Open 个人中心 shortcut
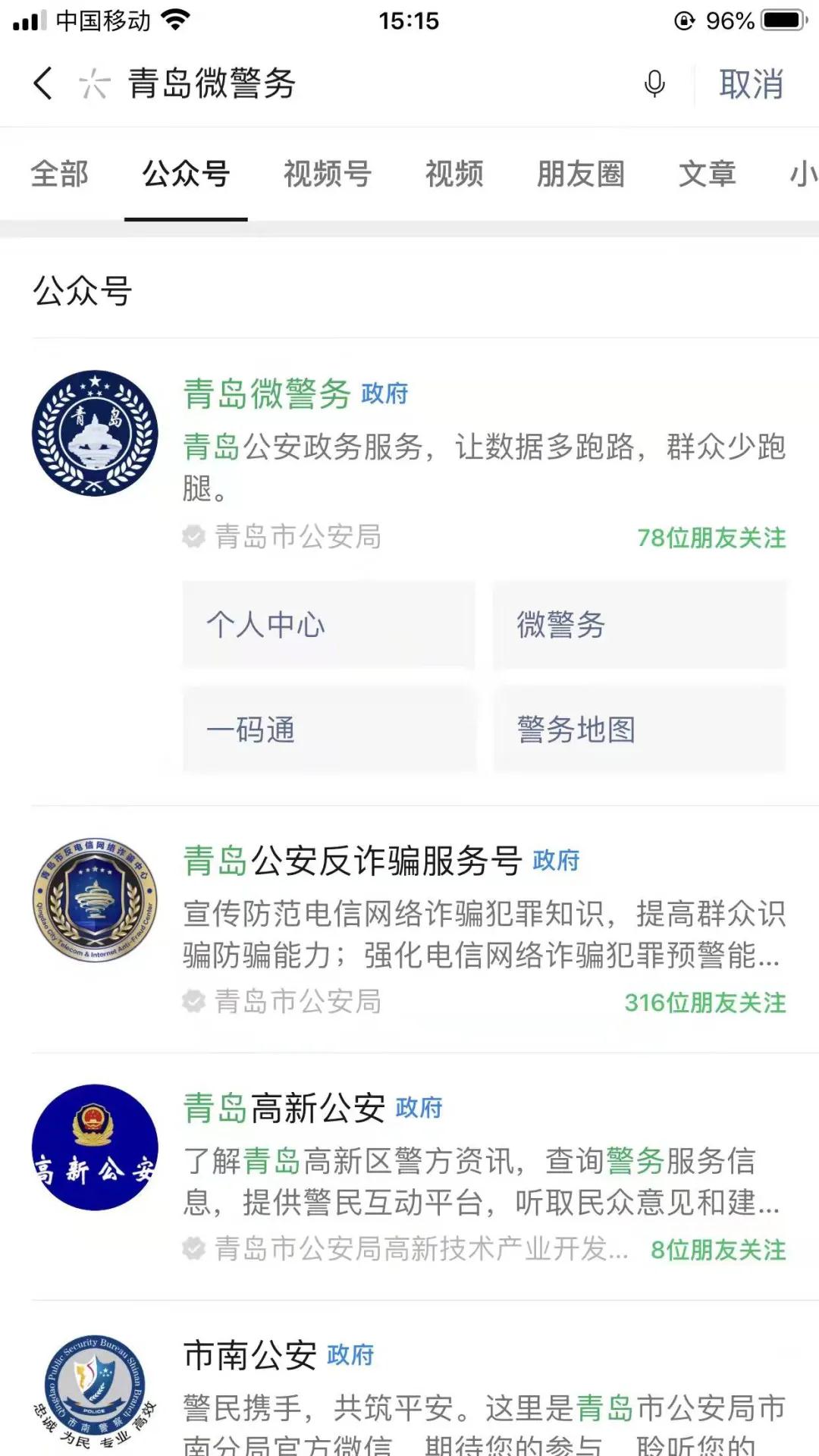 328,625
